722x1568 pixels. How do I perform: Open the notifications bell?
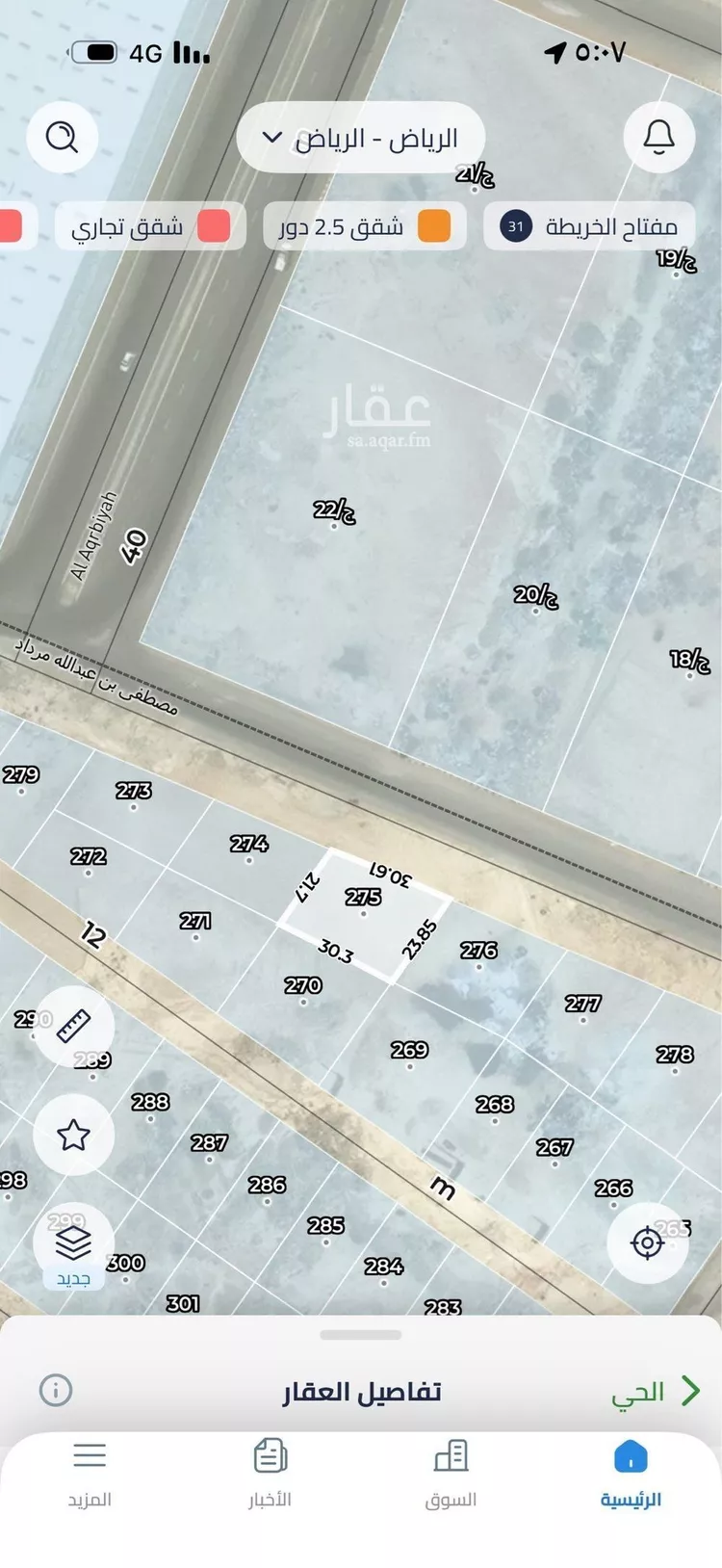[x=659, y=138]
